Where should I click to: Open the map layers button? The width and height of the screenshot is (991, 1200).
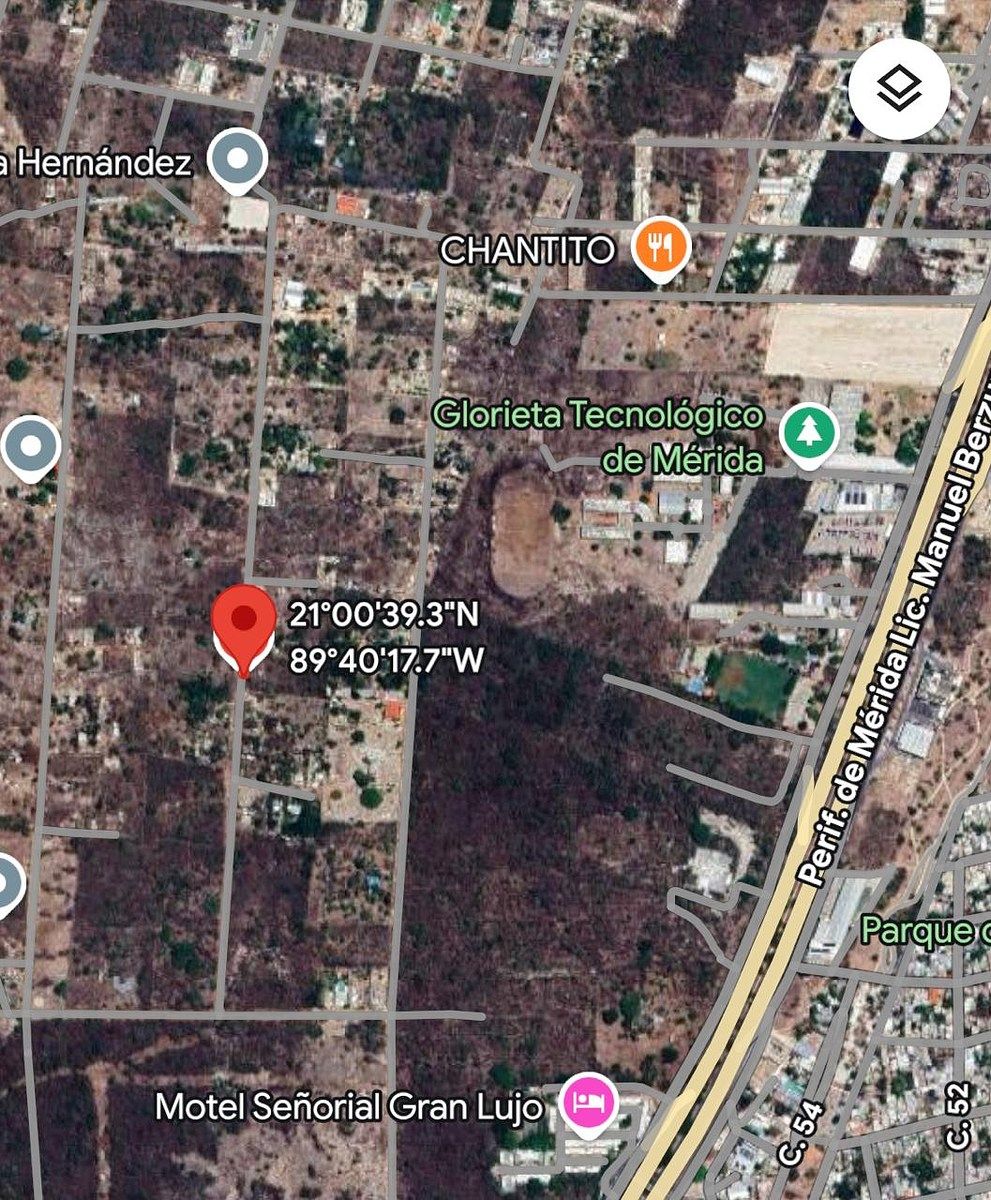[x=898, y=90]
